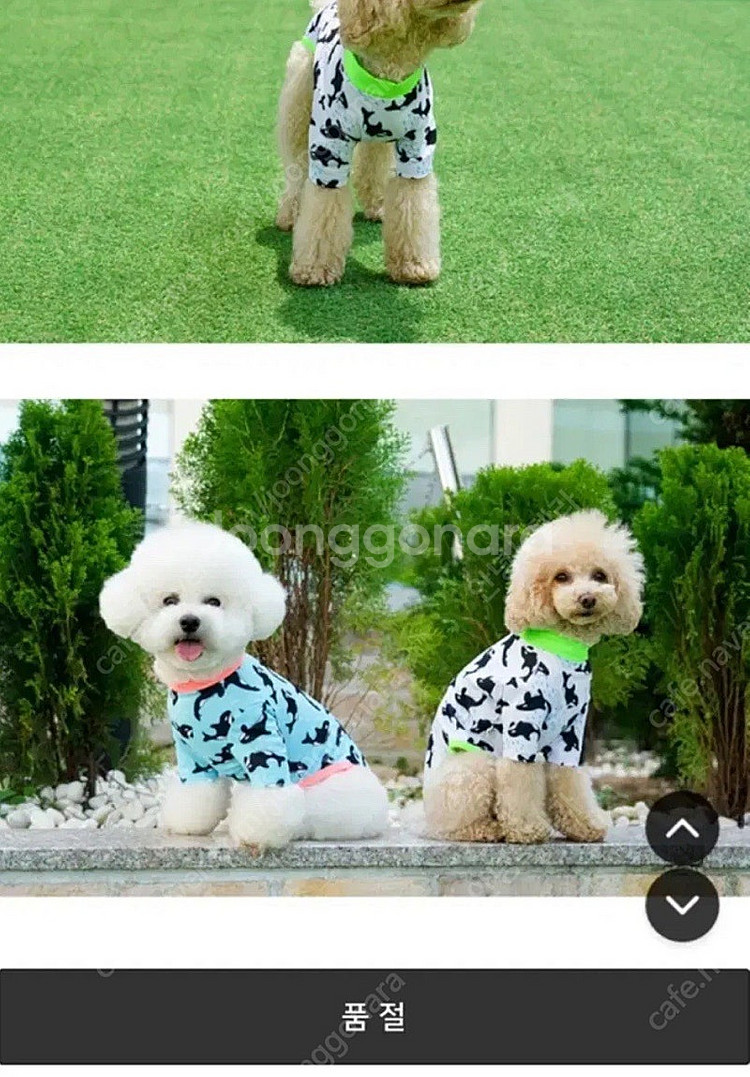The image size is (750, 1077).
Task: Tap the 품절 sold out button
Action: coord(374,1016)
